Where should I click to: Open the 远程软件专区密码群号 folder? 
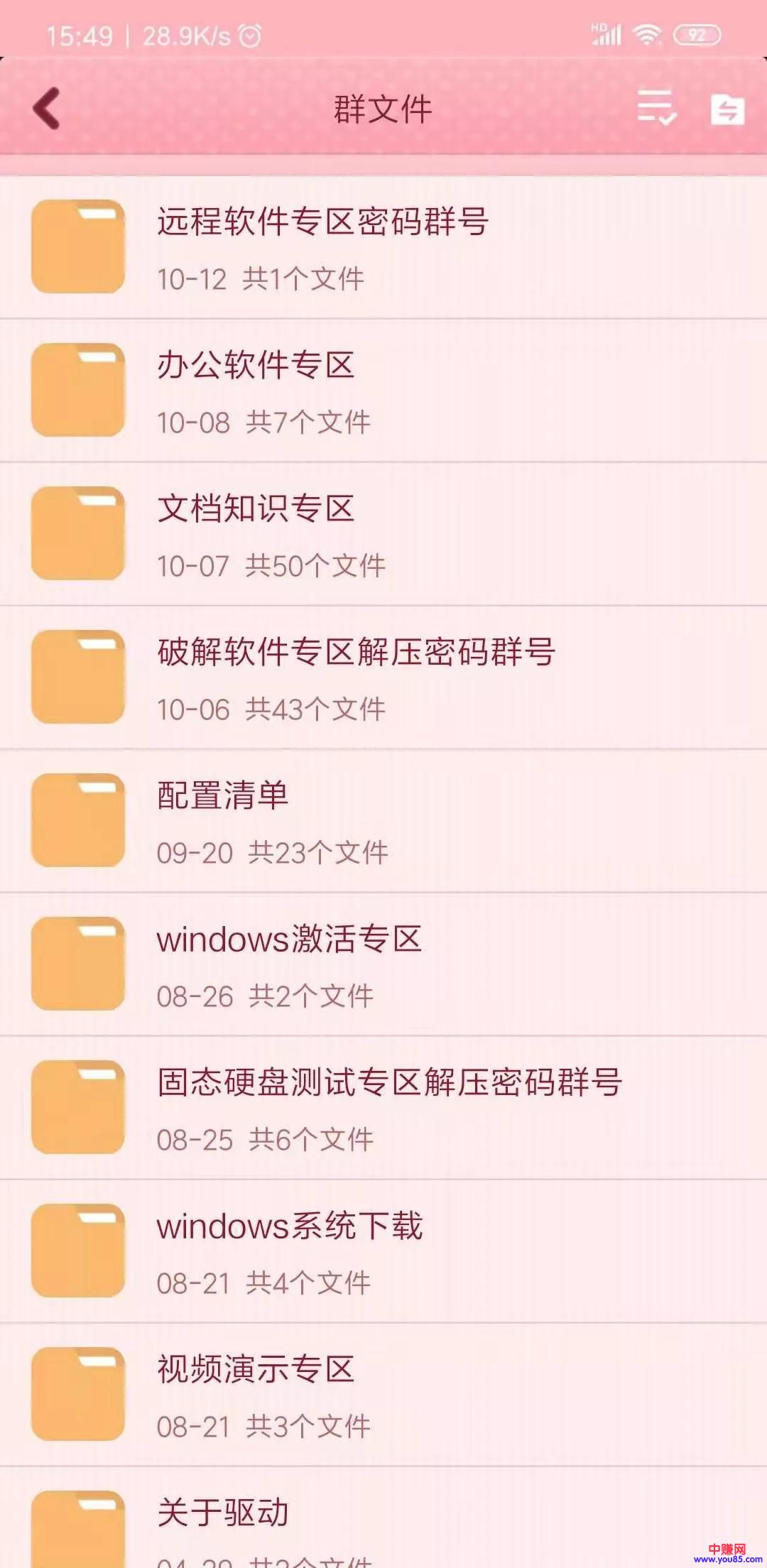click(x=322, y=222)
